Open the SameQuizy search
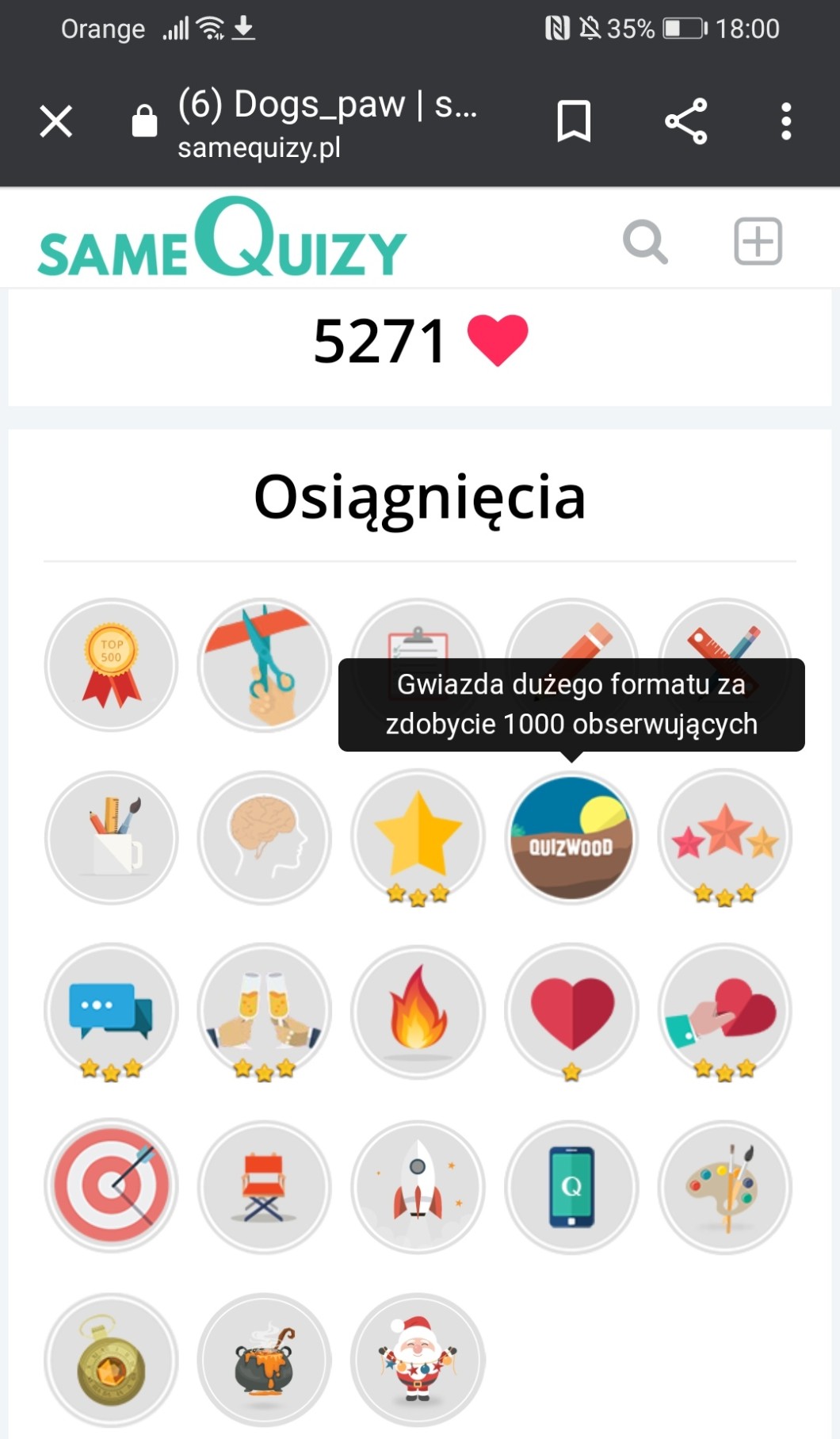This screenshot has width=840, height=1439. tap(645, 241)
